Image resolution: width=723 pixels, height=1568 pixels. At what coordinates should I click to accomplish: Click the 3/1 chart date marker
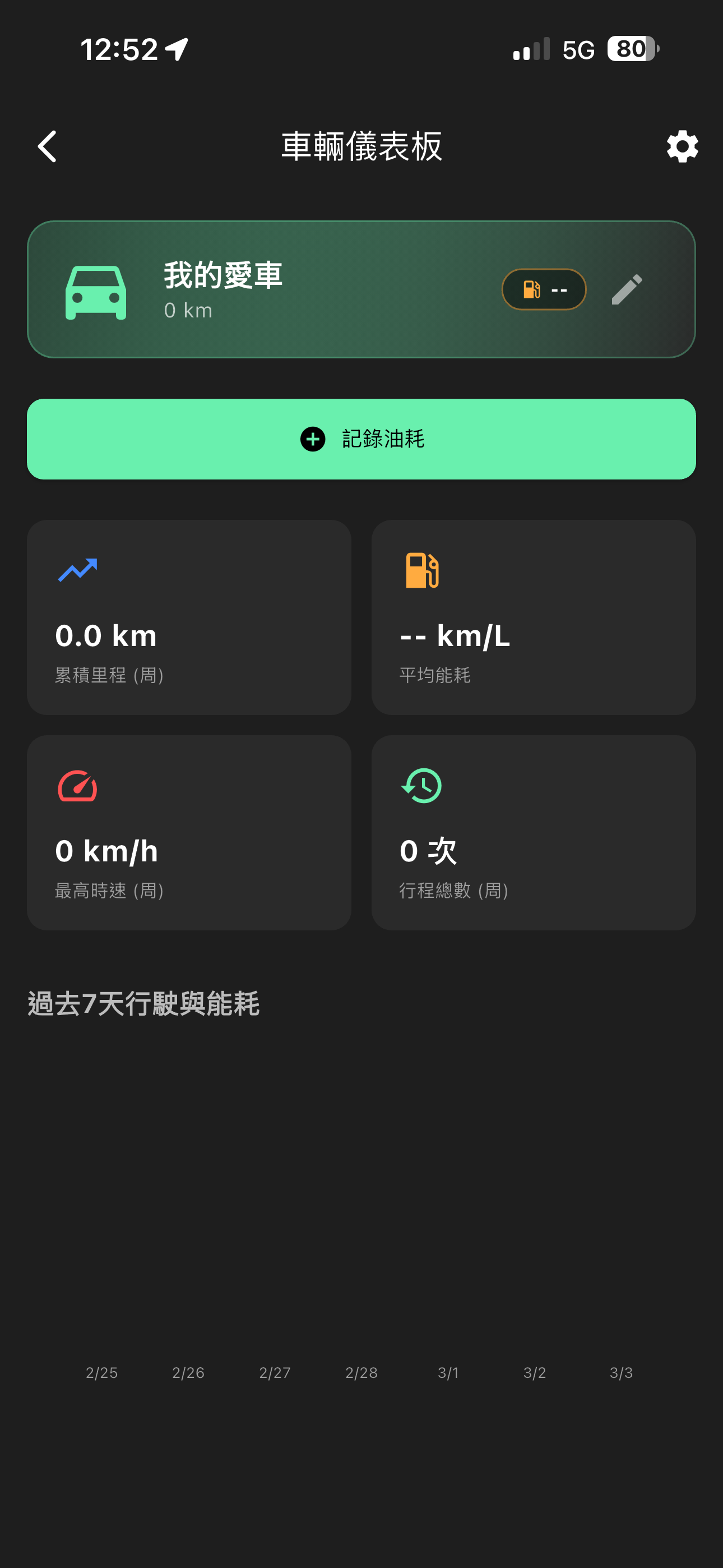(x=448, y=1373)
